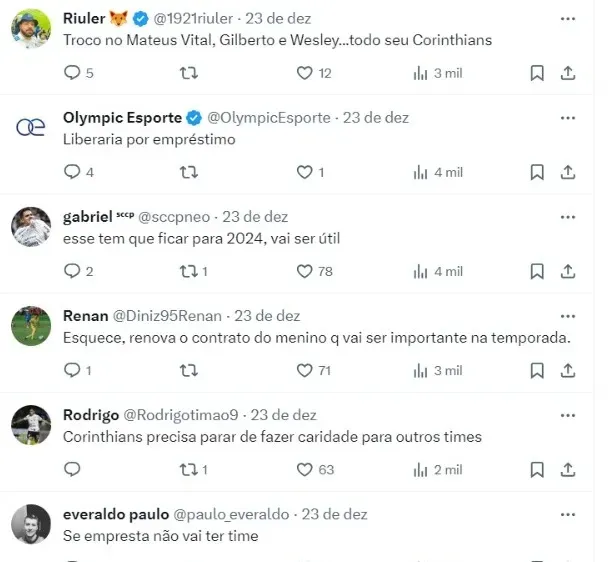This screenshot has height=562, width=613.
Task: Repost Rodrigo's tweet about Corinthians
Action: [x=188, y=469]
